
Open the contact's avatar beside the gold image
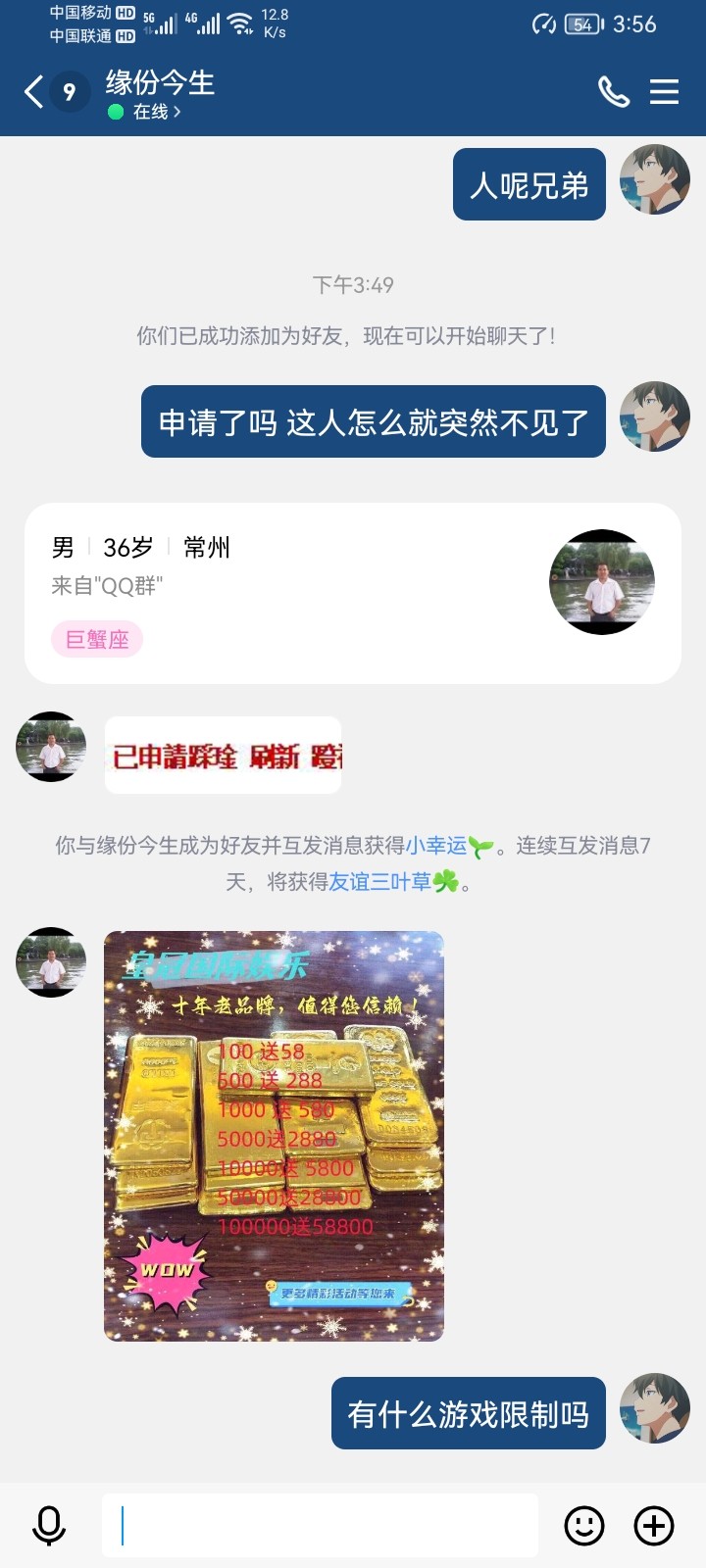click(51, 962)
